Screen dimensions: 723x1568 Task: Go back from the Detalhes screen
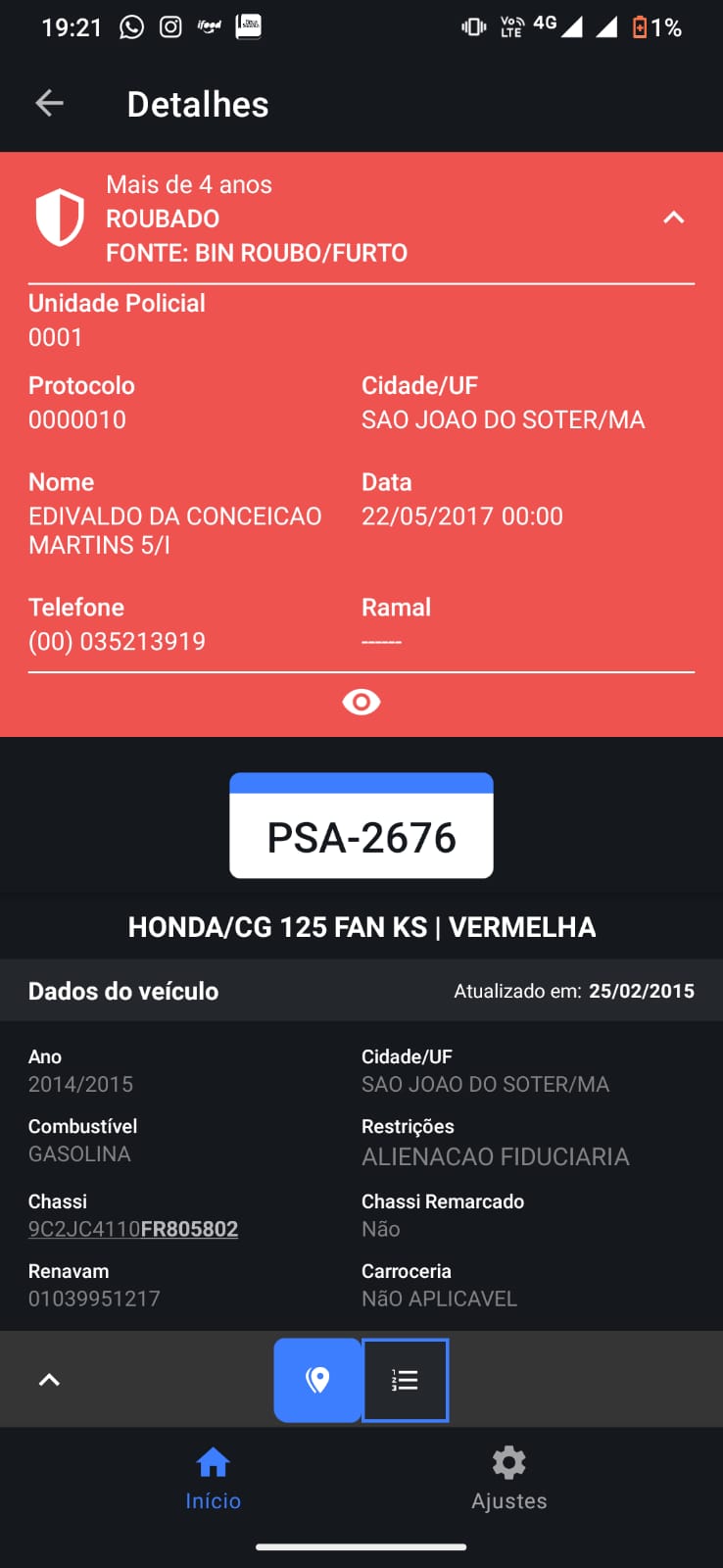pyautogui.click(x=49, y=103)
